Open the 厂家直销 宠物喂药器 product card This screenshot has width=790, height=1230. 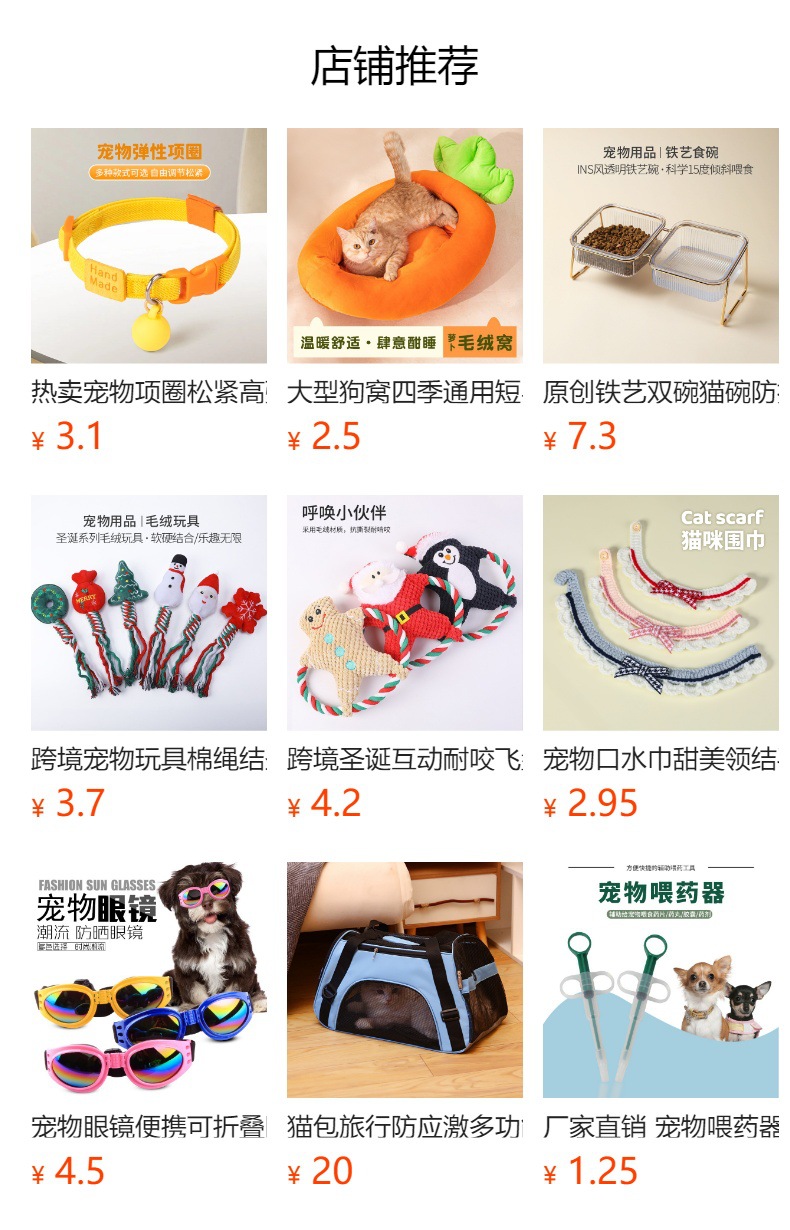661,980
